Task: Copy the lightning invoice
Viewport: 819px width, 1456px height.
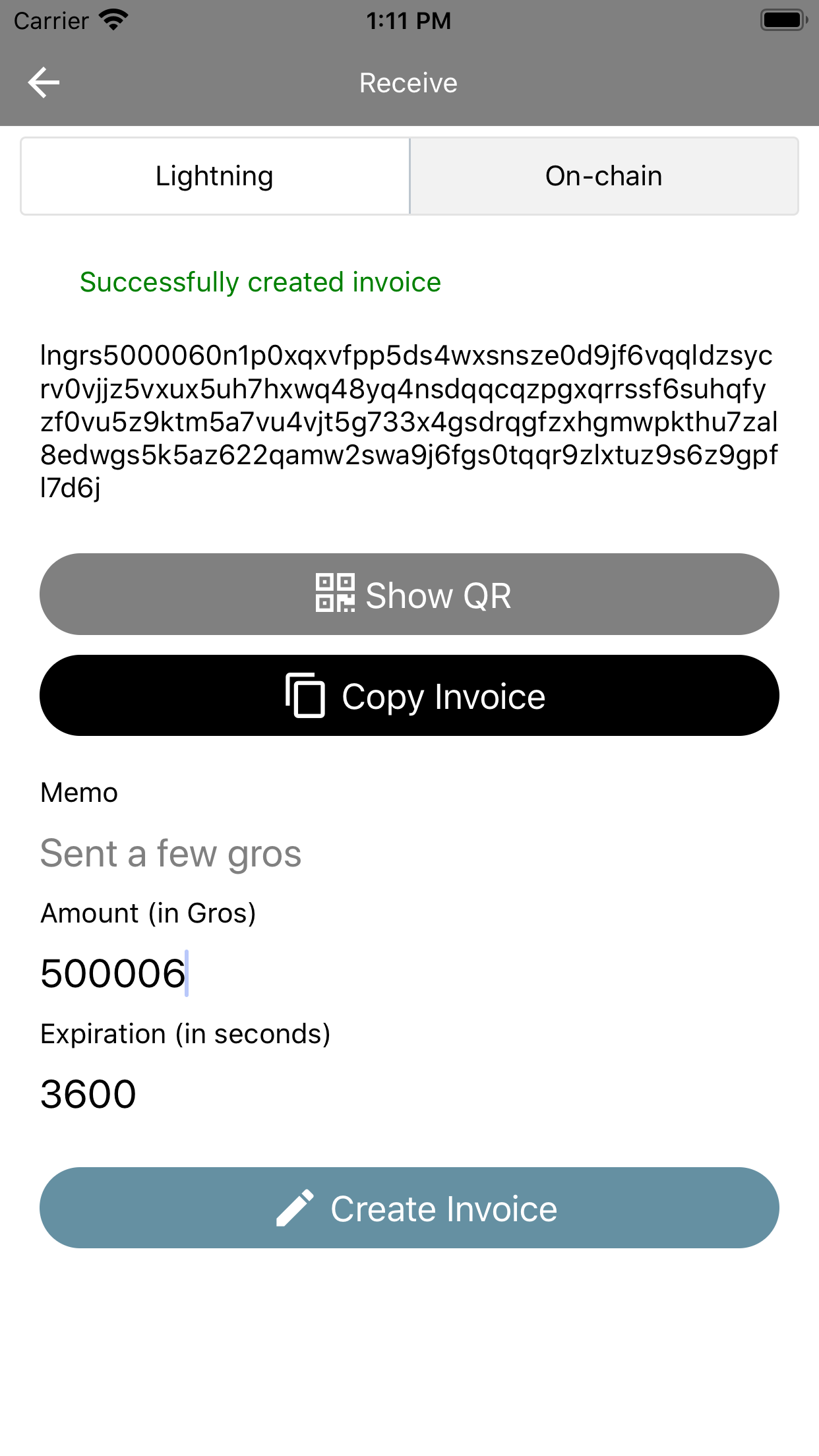Action: pos(409,696)
